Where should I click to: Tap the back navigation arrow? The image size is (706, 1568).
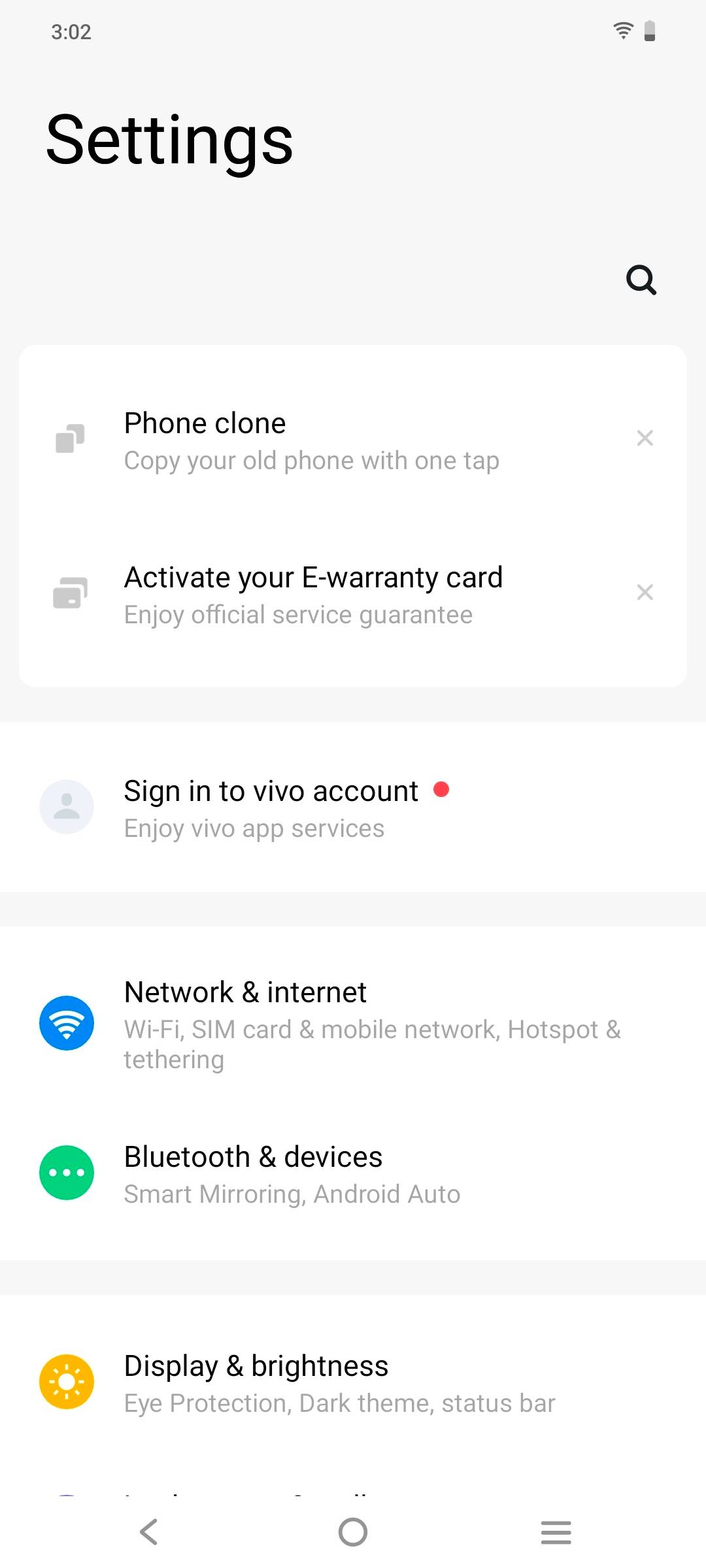148,1533
